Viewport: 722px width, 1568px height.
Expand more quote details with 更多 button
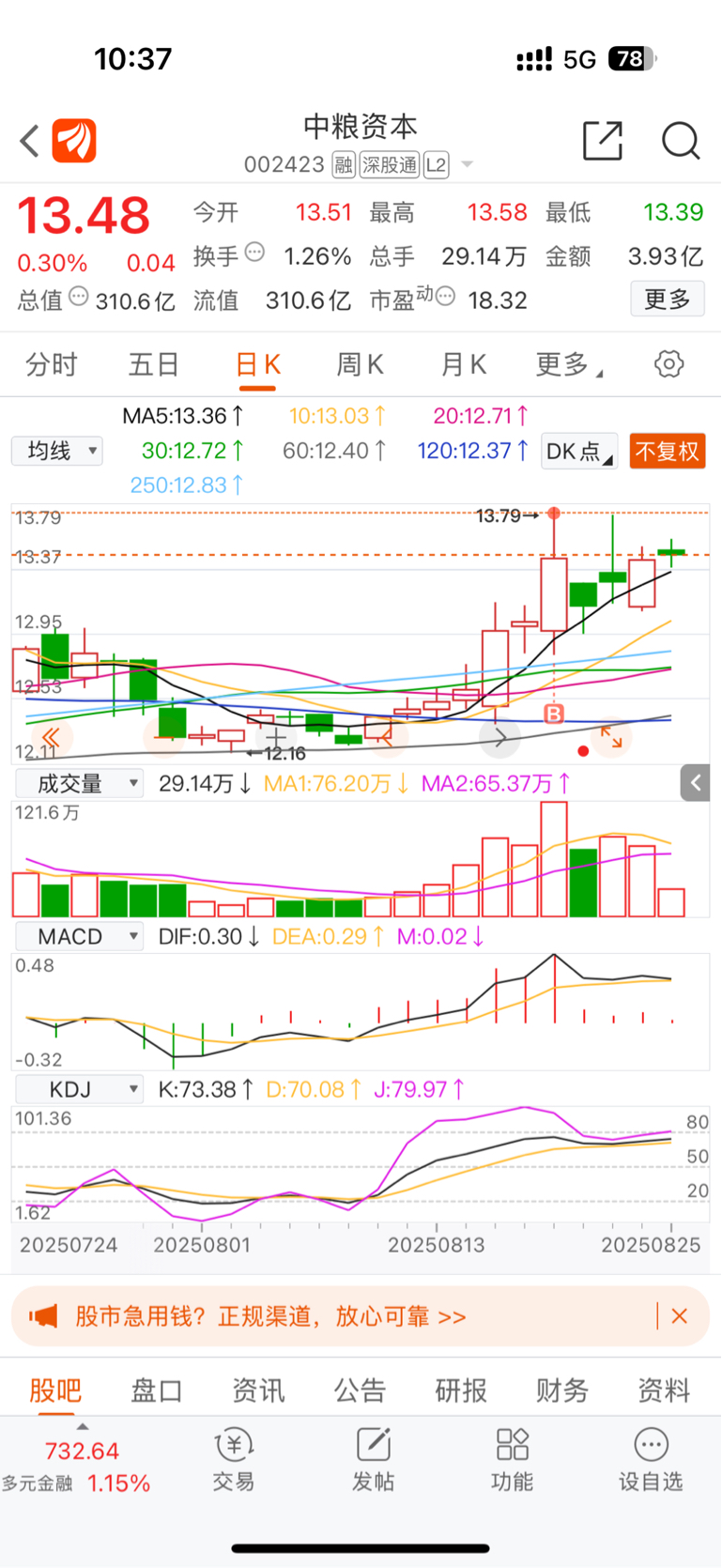coord(667,300)
